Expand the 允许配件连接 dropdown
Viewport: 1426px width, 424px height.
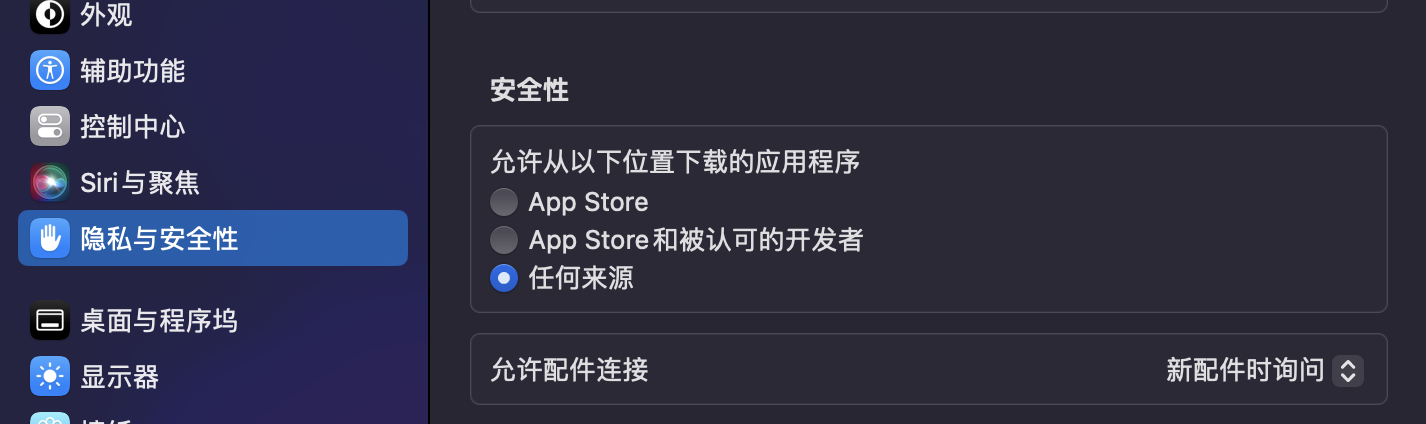coord(1263,370)
